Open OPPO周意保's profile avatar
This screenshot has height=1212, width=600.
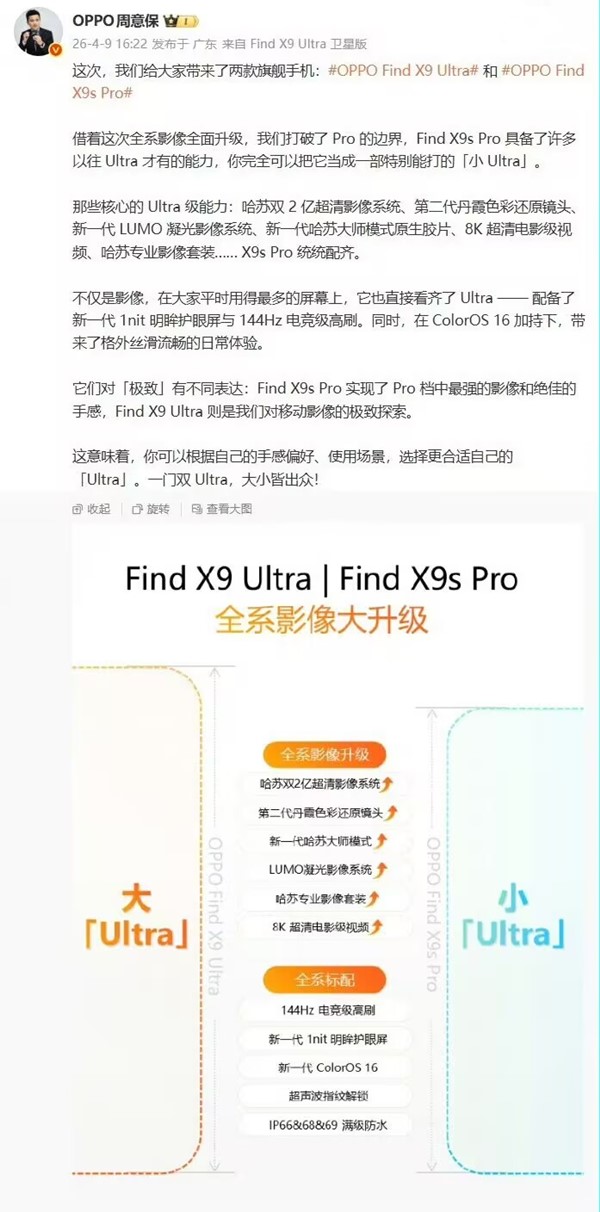click(37, 31)
